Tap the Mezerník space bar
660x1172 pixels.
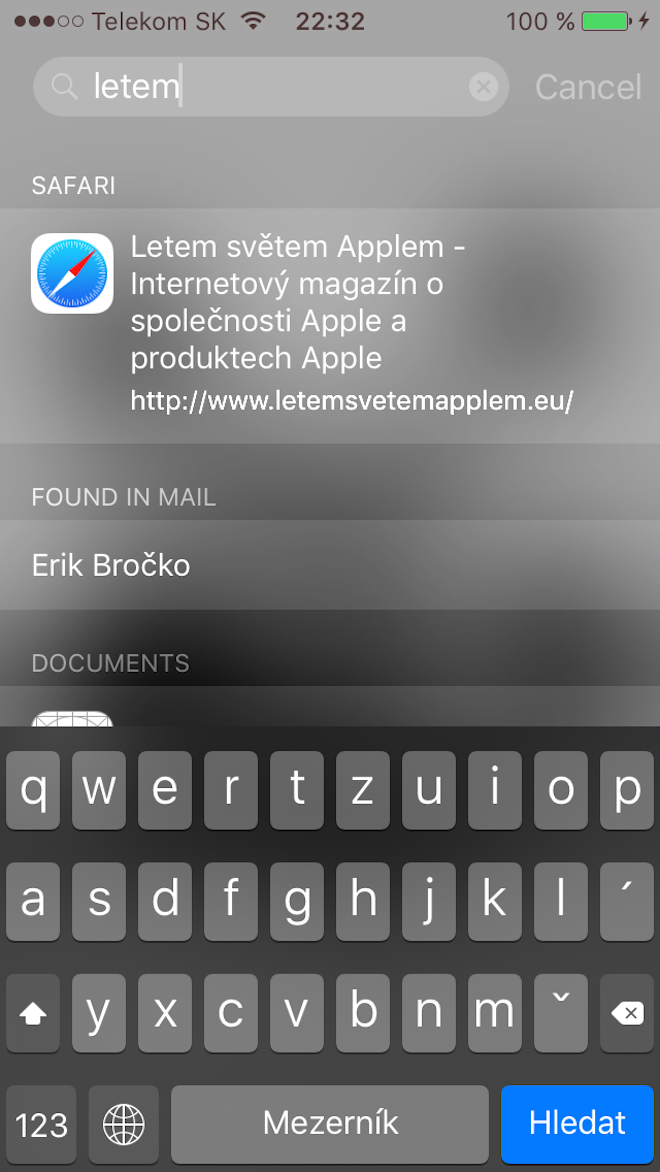point(330,1123)
